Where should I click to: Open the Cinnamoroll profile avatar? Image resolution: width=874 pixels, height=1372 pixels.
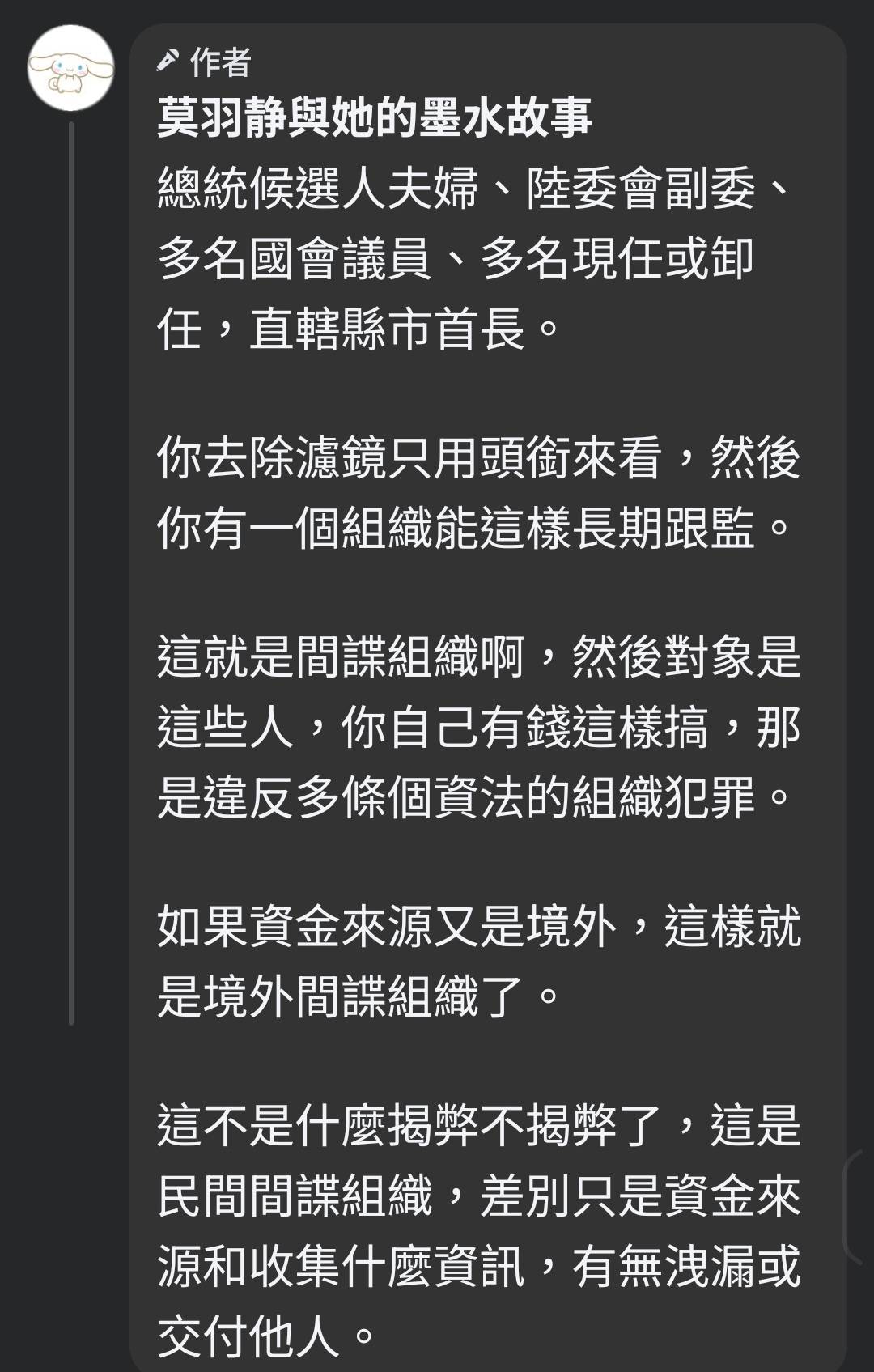[70, 68]
